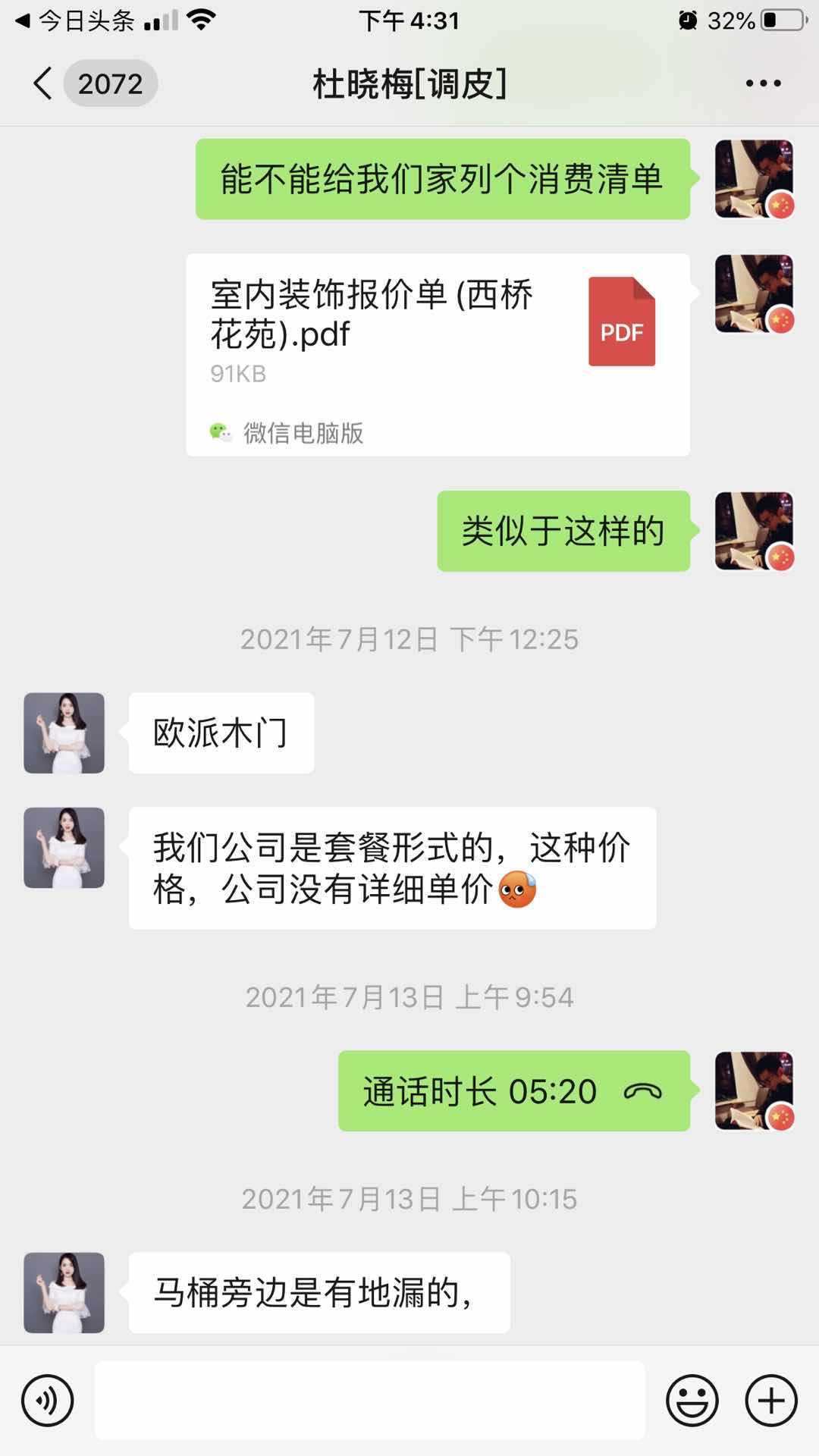This screenshot has height=1456, width=819.
Task: Tap the 通话时长 05:20 call record
Action: click(x=513, y=1091)
